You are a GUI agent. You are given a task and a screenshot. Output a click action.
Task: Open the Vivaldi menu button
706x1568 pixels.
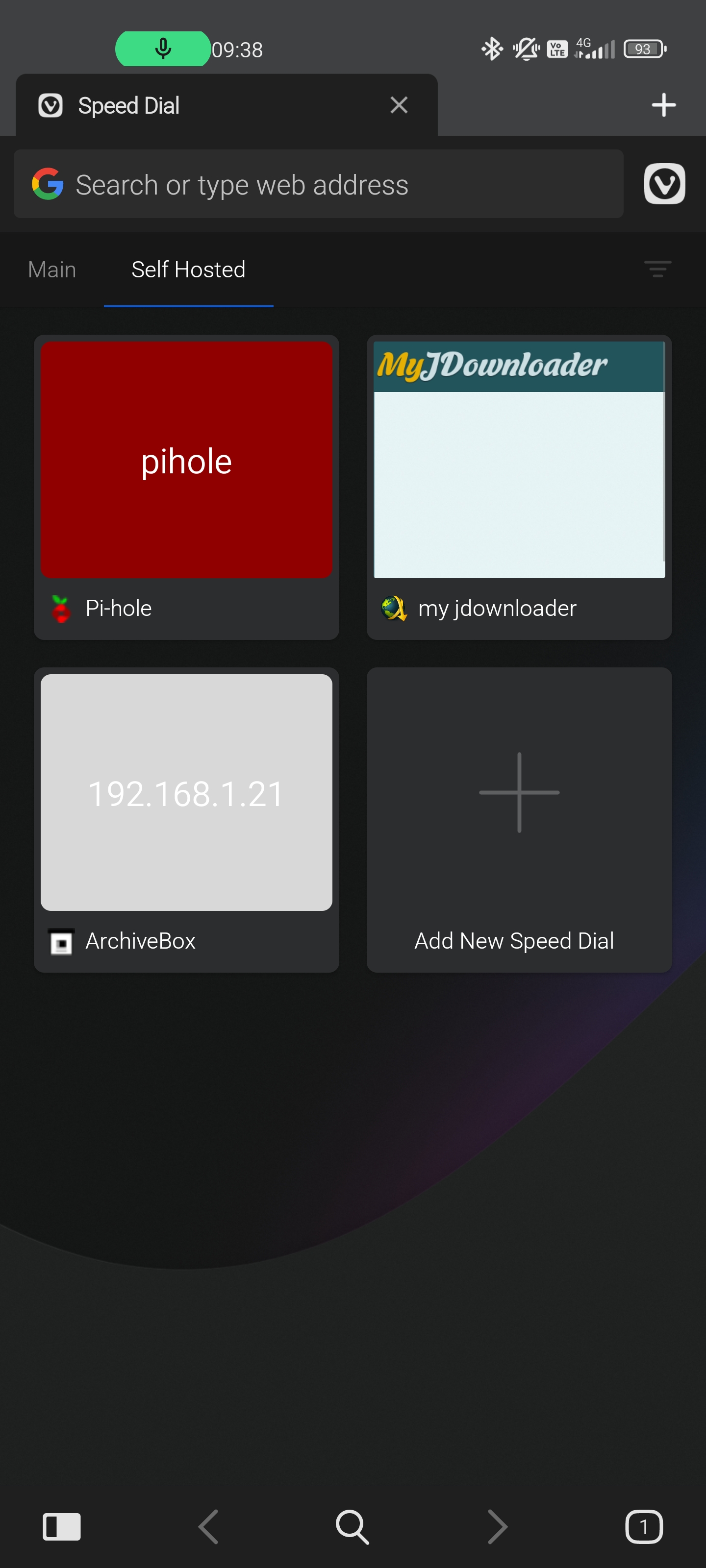[x=665, y=184]
